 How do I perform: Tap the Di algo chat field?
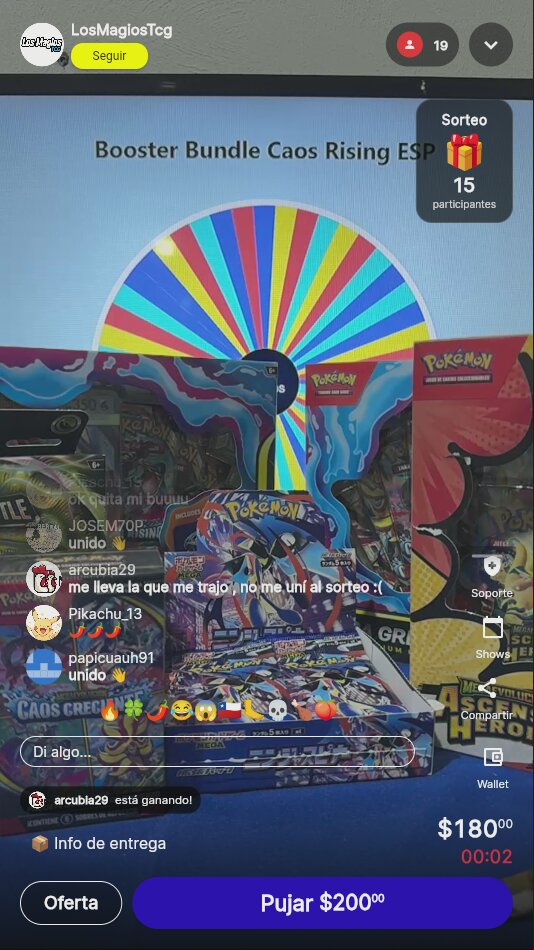click(x=217, y=752)
